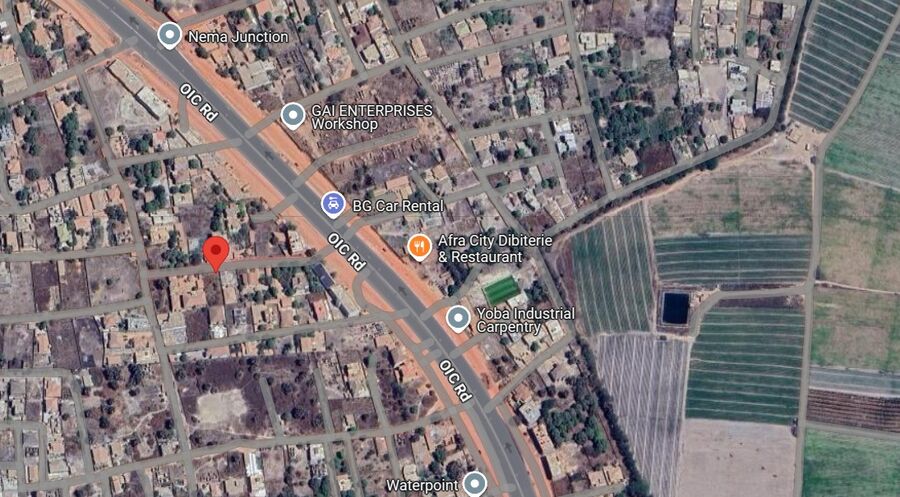Select the Yoba Industrial Carpentry pin

click(x=458, y=319)
